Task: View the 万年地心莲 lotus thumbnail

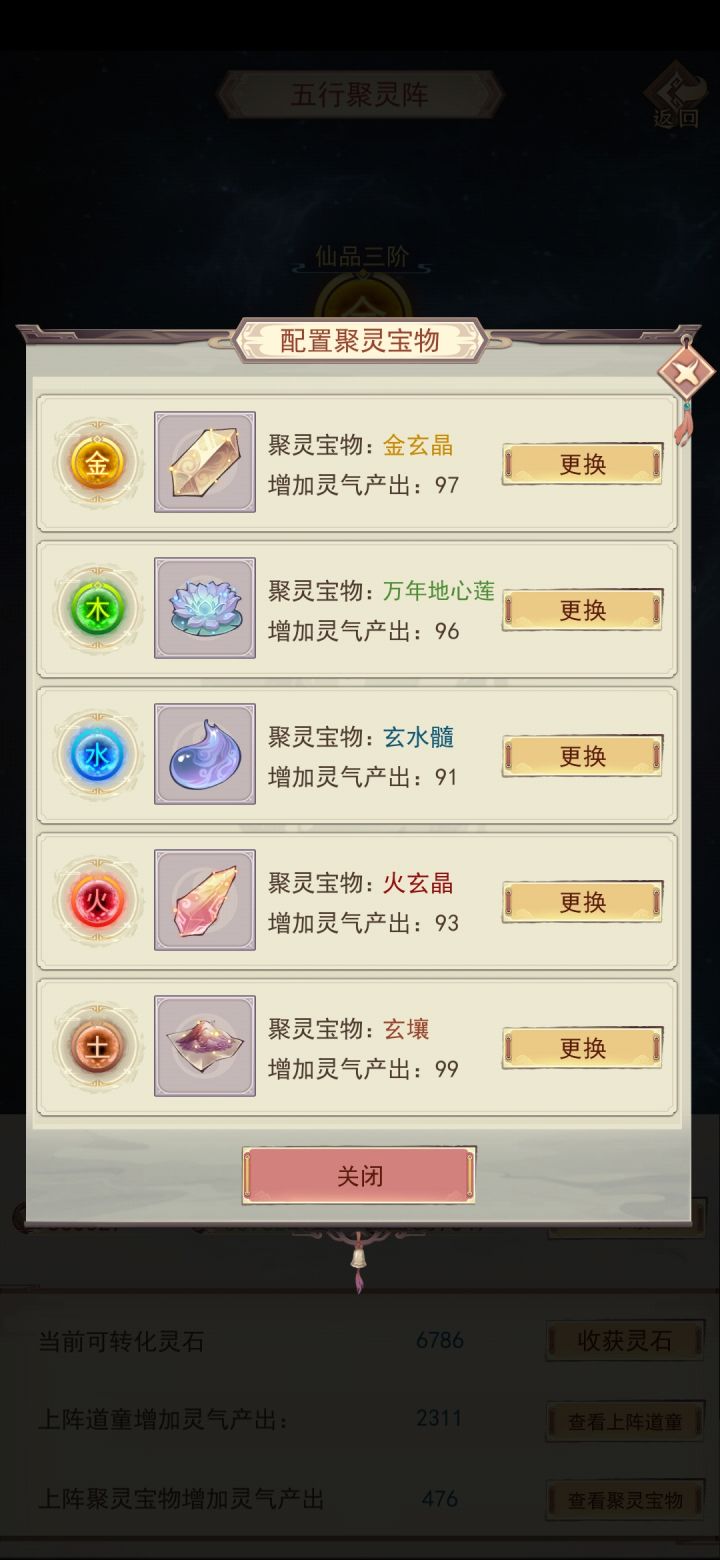Action: [x=204, y=610]
